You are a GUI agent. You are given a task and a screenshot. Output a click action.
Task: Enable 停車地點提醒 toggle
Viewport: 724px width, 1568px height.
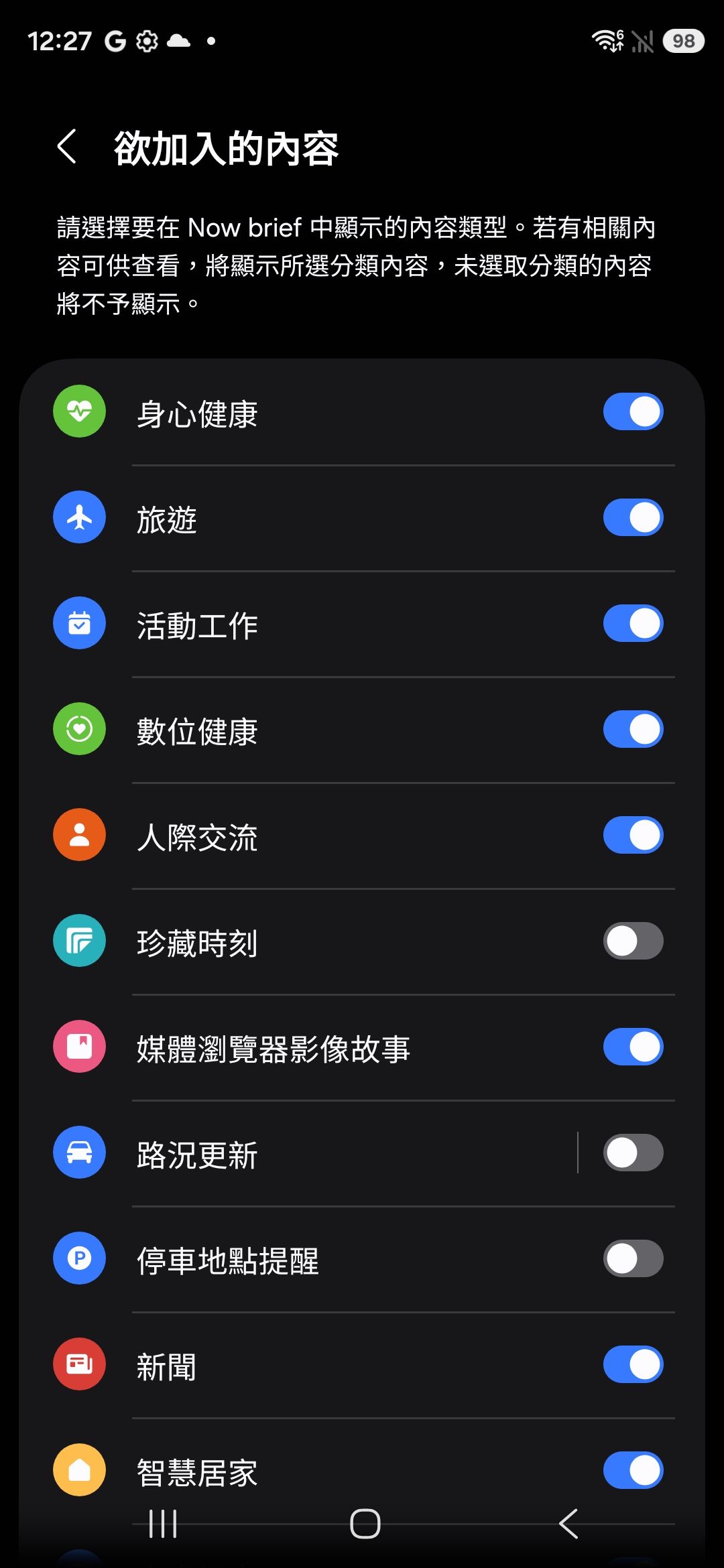[x=633, y=1258]
